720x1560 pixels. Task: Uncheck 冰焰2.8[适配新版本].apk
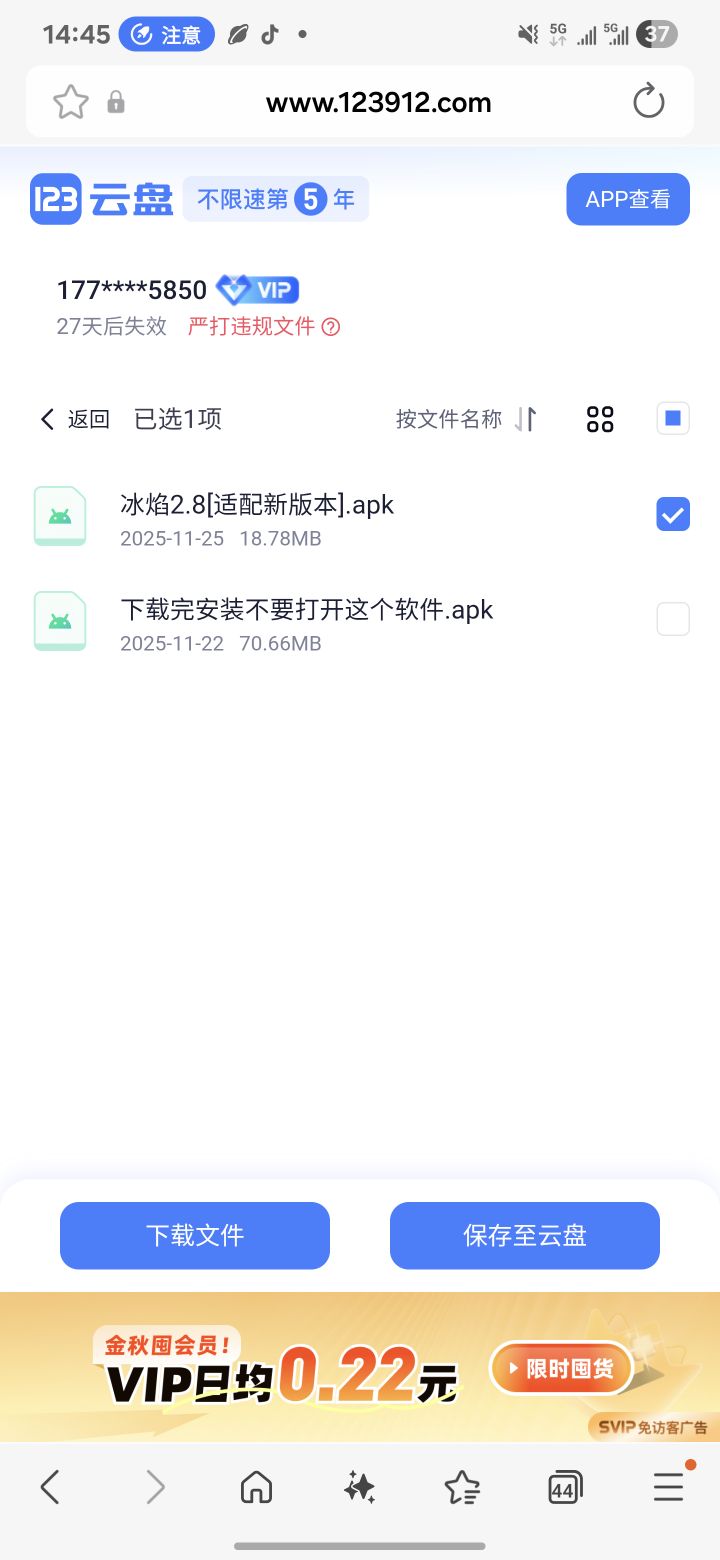[672, 514]
